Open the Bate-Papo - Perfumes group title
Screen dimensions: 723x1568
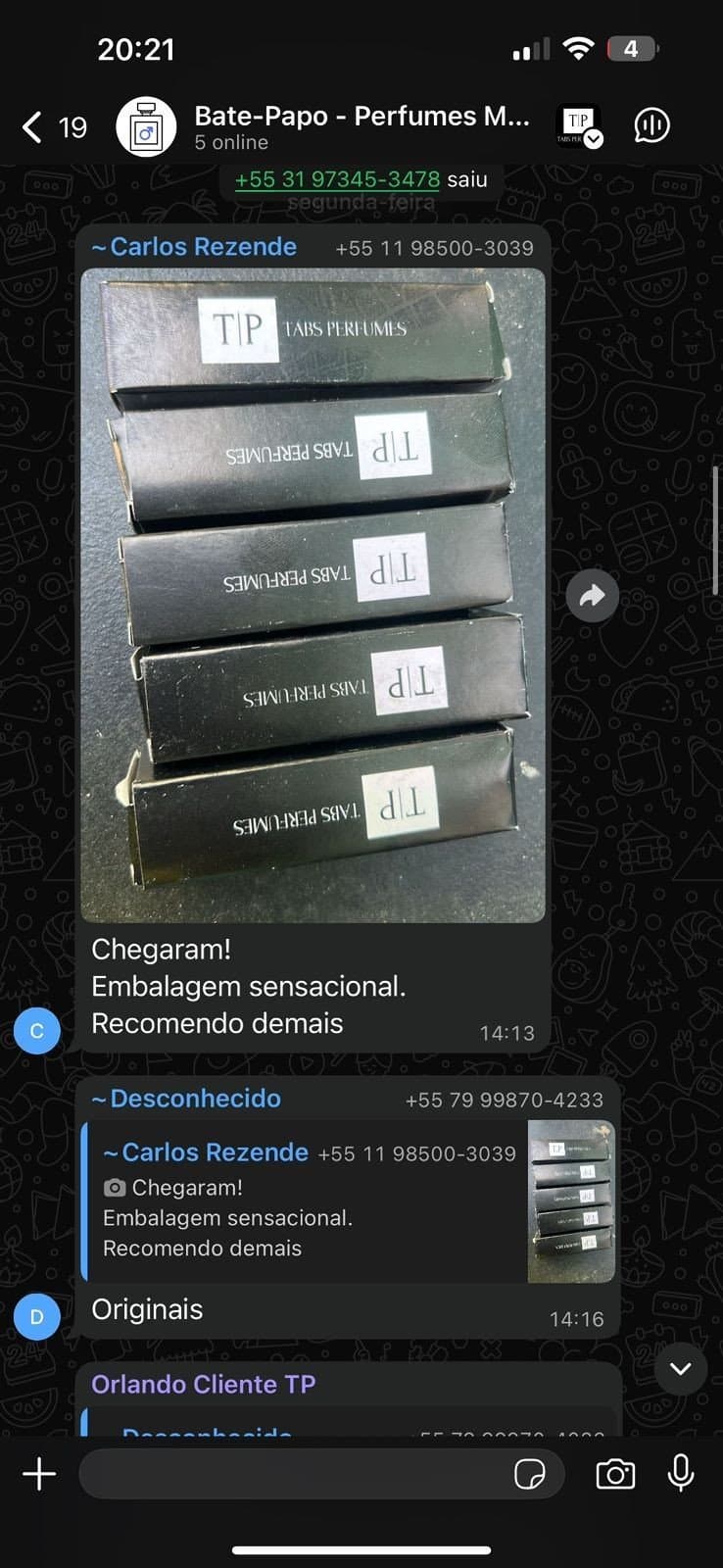coord(361,116)
